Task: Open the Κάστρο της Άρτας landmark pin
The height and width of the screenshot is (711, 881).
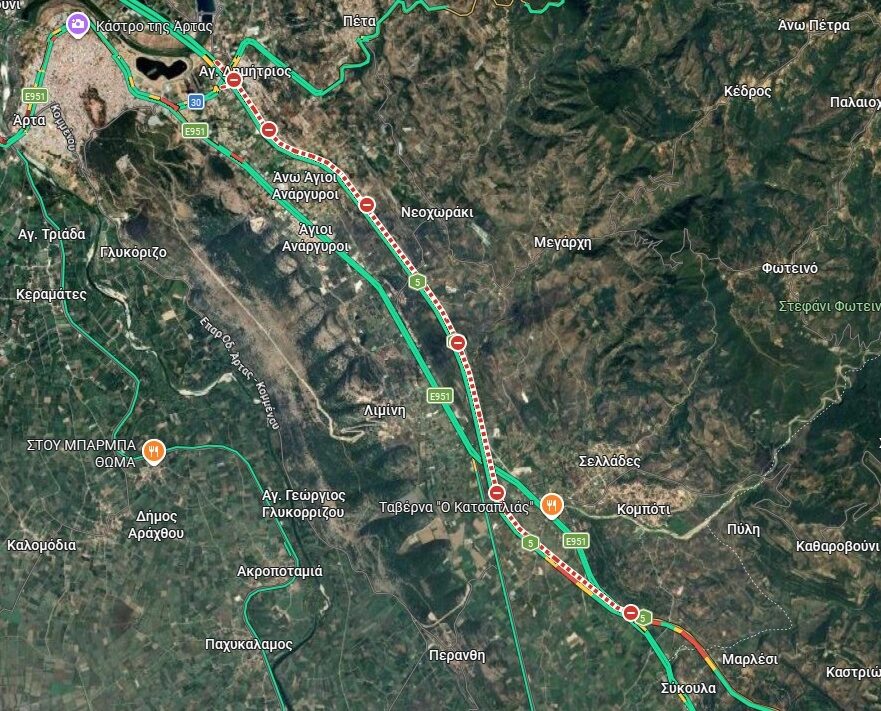Action: pos(77,23)
